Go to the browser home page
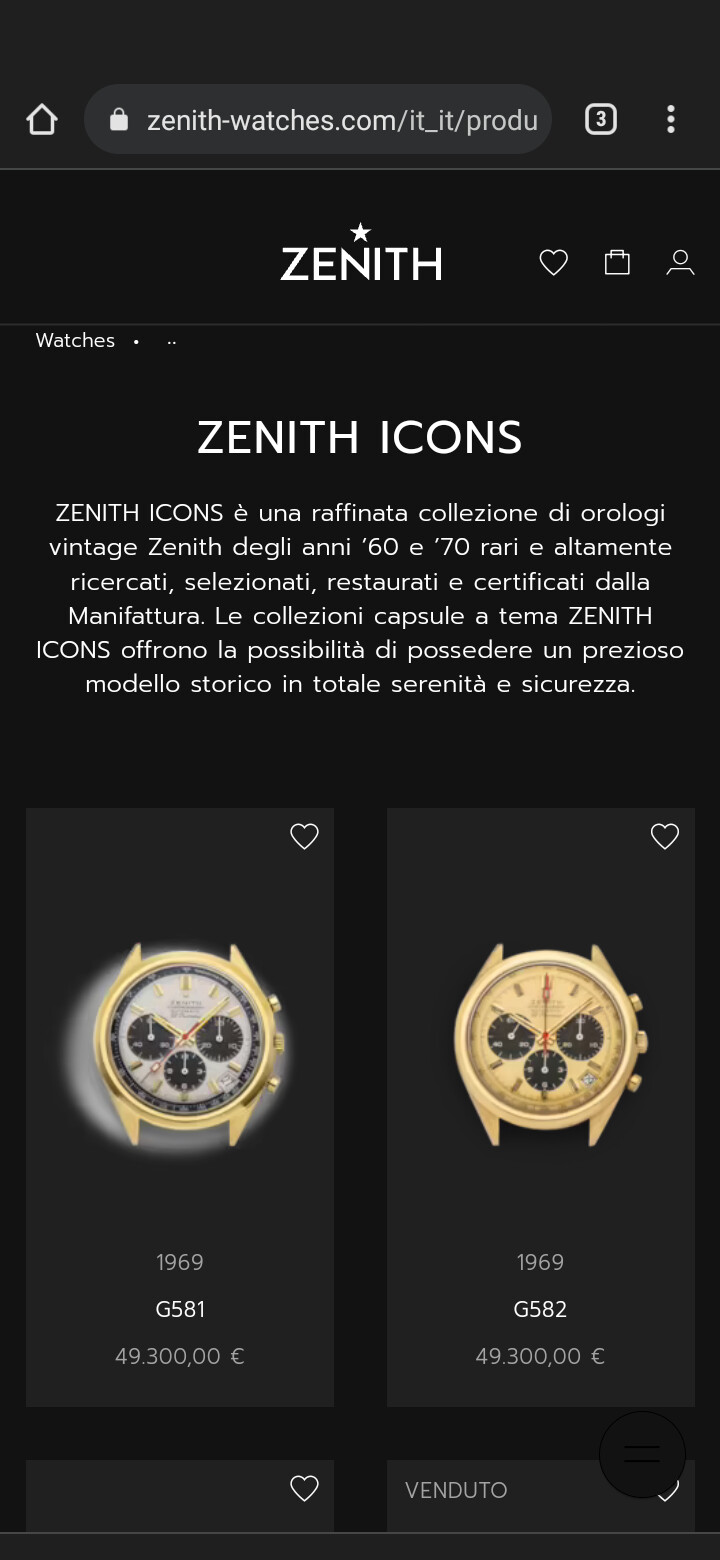 point(42,120)
